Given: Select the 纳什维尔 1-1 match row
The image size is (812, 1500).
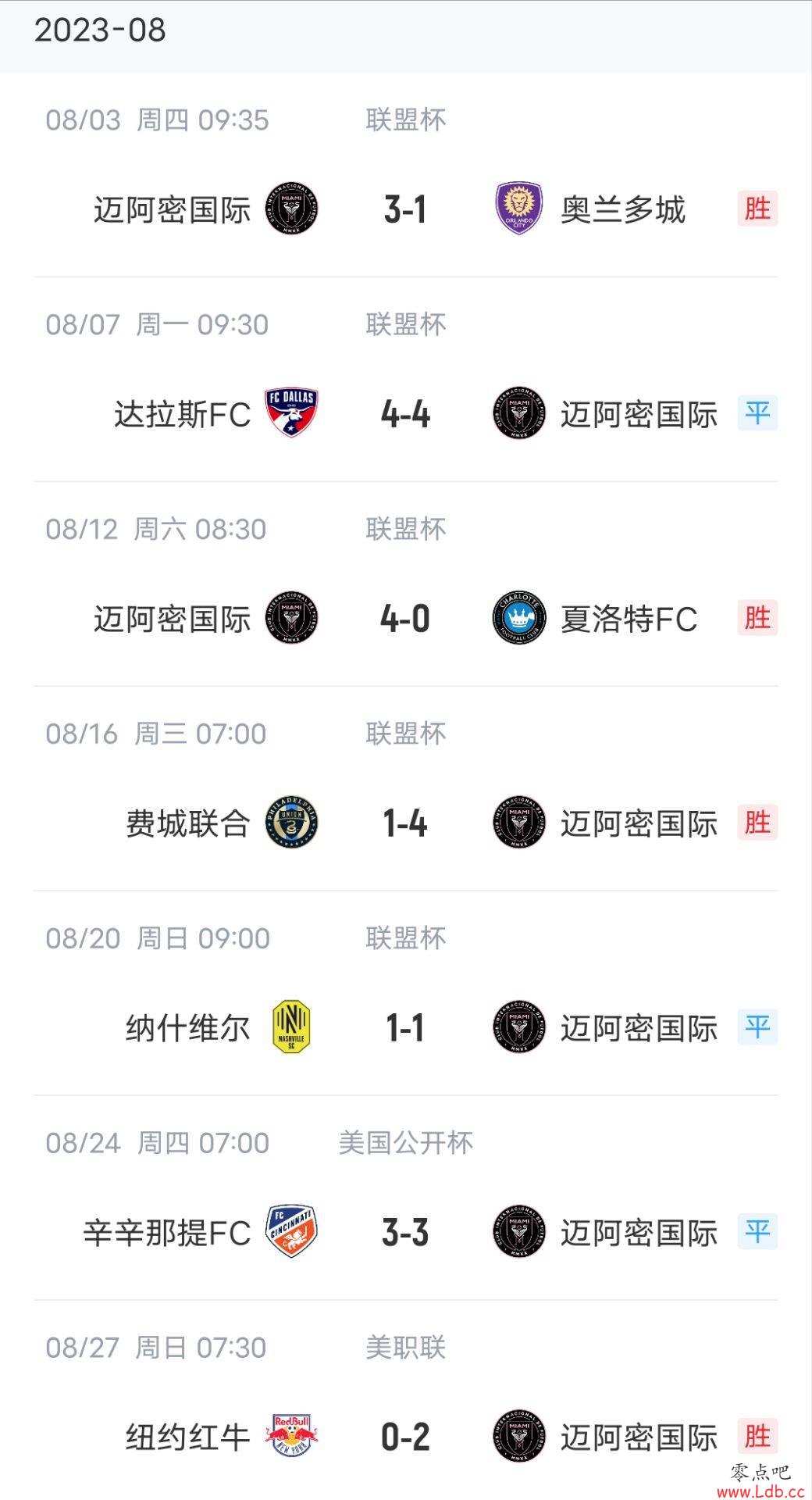Looking at the screenshot, I should pos(406,994).
